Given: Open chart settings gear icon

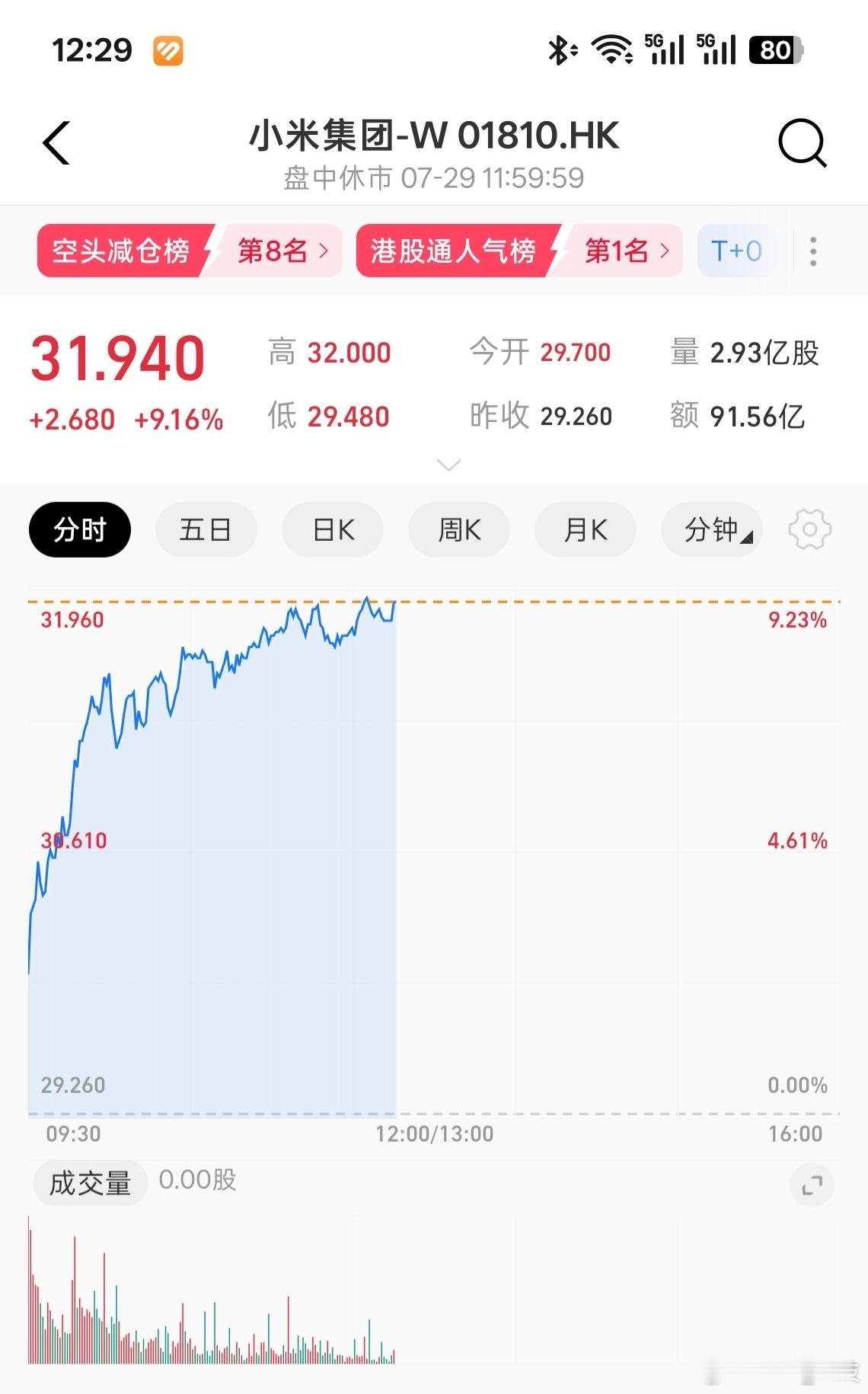Looking at the screenshot, I should (x=810, y=529).
